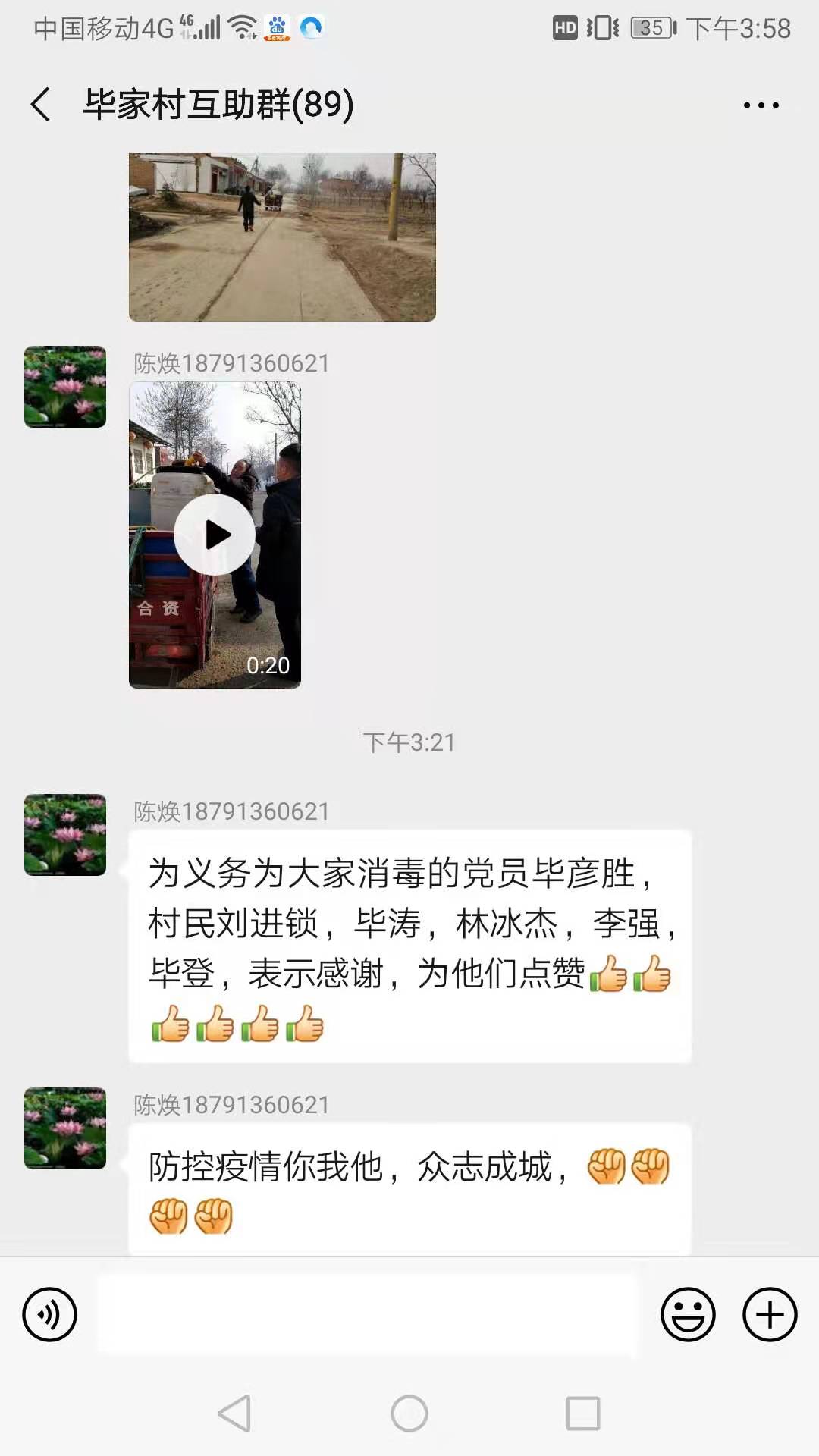Switch to voice message input

[x=50, y=1314]
